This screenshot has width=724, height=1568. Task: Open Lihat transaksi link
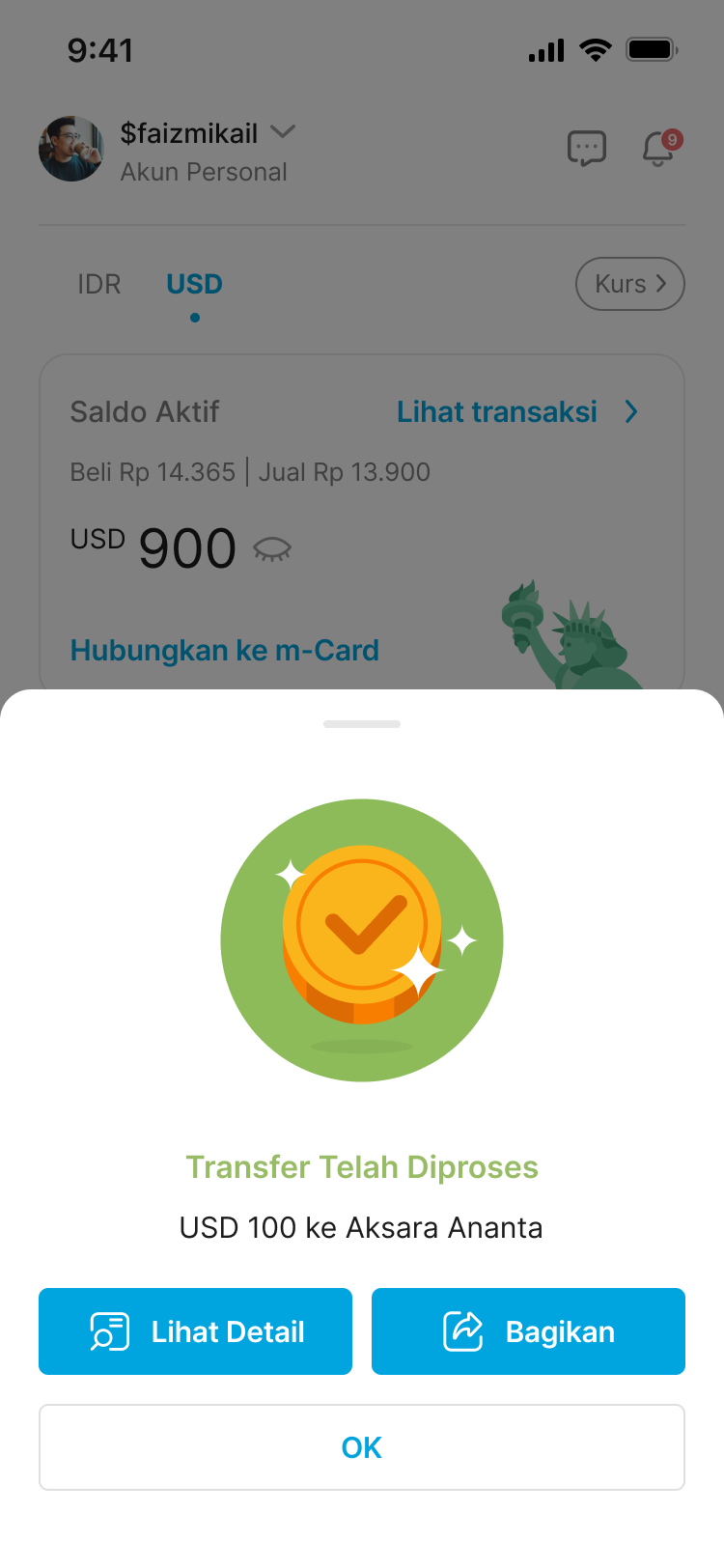click(x=516, y=412)
